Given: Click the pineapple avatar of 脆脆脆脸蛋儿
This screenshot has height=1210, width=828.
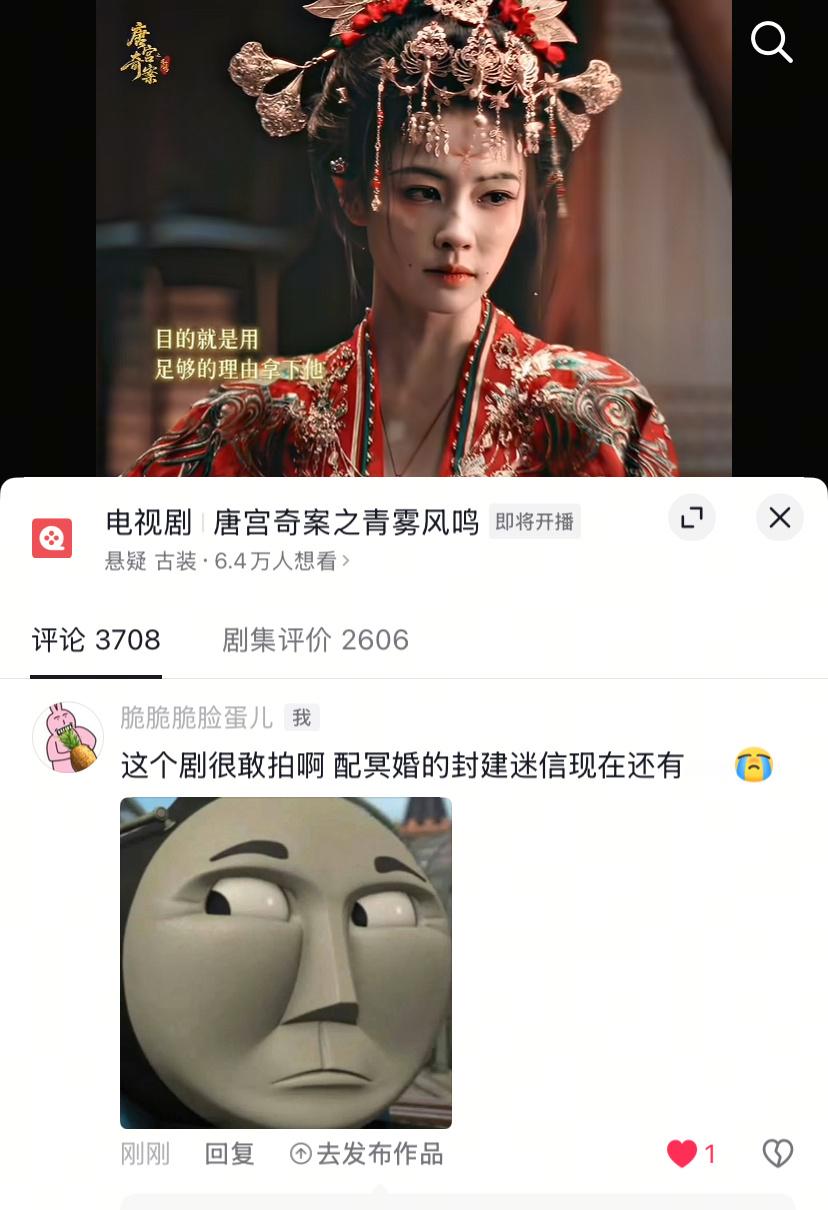Looking at the screenshot, I should [68, 737].
